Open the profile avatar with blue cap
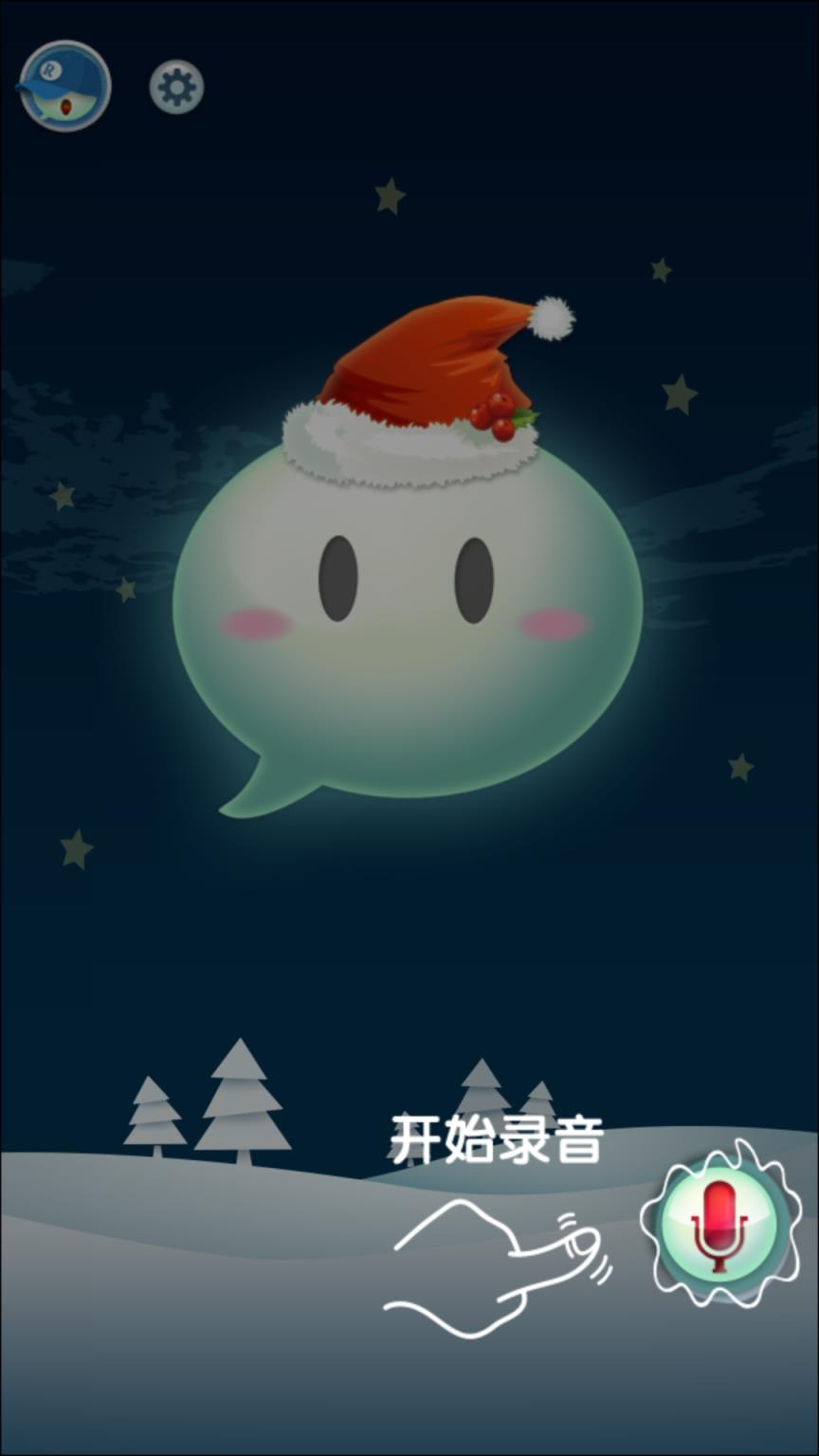The image size is (819, 1456). click(64, 87)
